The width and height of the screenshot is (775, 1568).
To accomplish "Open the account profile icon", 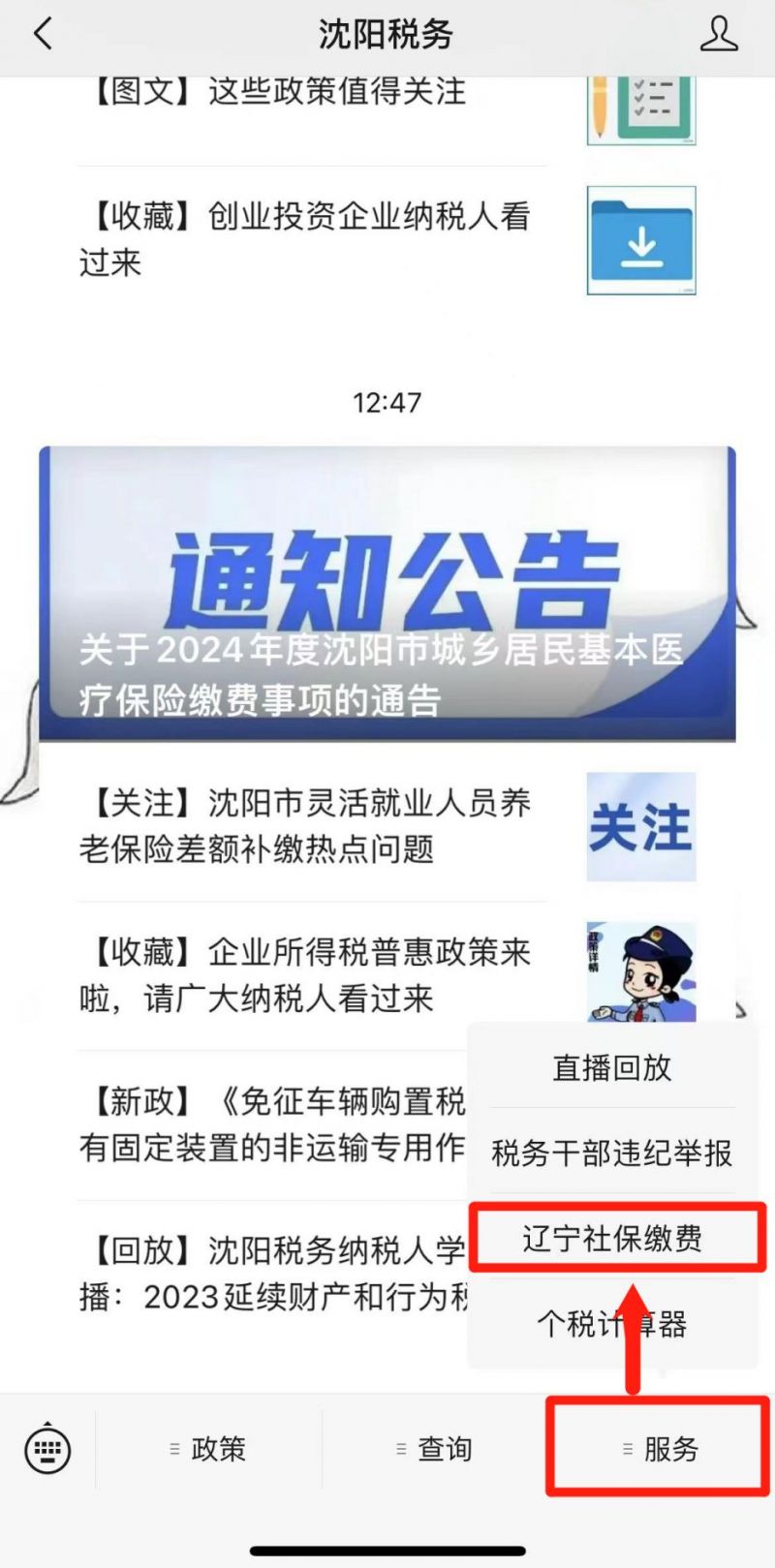I will tap(718, 34).
